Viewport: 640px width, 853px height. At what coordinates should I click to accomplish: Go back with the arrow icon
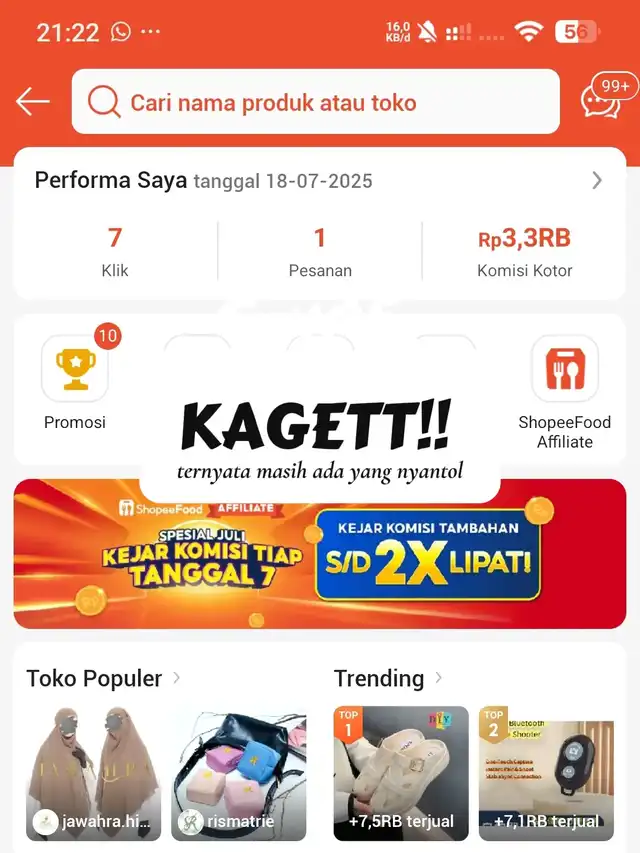pos(32,102)
